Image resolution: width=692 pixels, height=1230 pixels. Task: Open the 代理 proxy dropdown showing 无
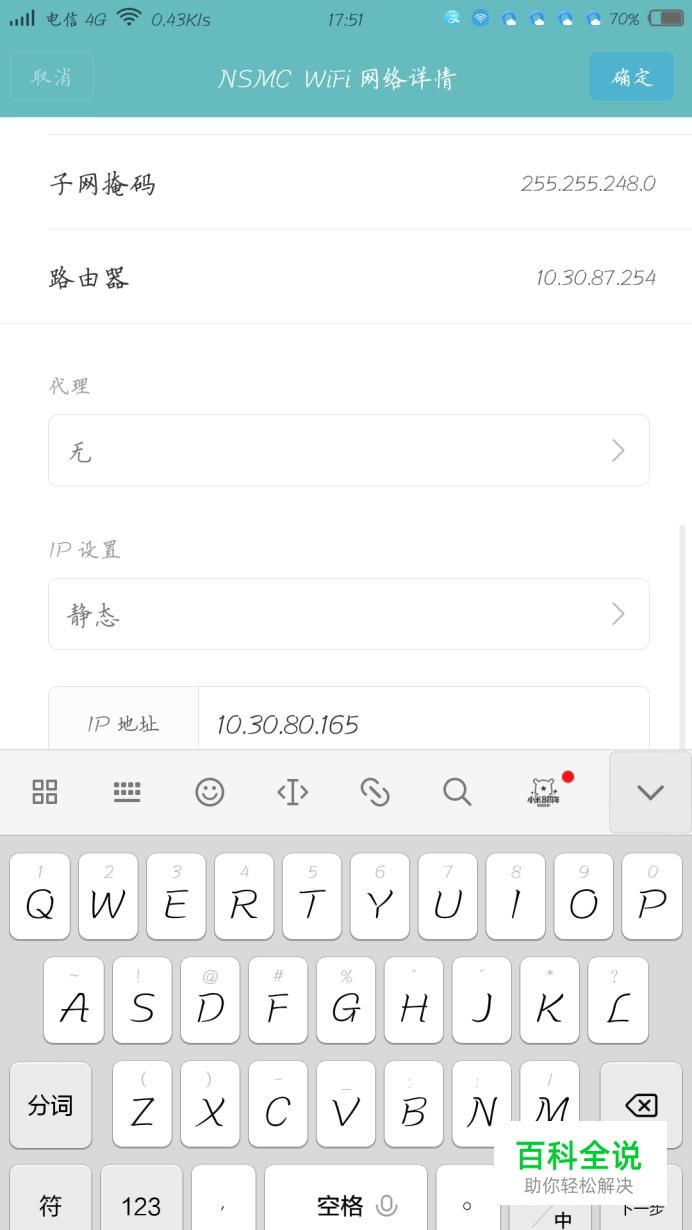(349, 451)
